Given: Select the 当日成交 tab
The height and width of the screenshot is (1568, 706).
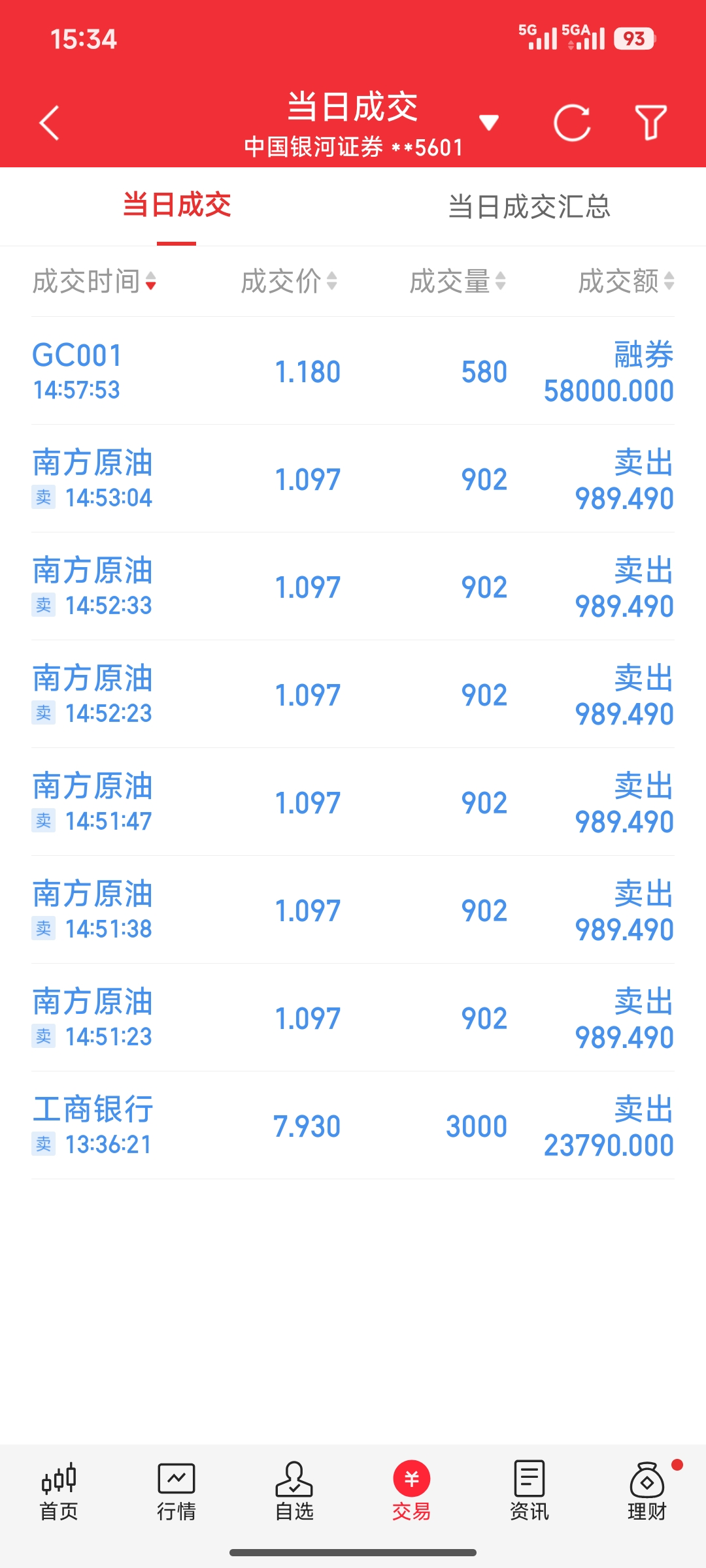Looking at the screenshot, I should click(176, 206).
